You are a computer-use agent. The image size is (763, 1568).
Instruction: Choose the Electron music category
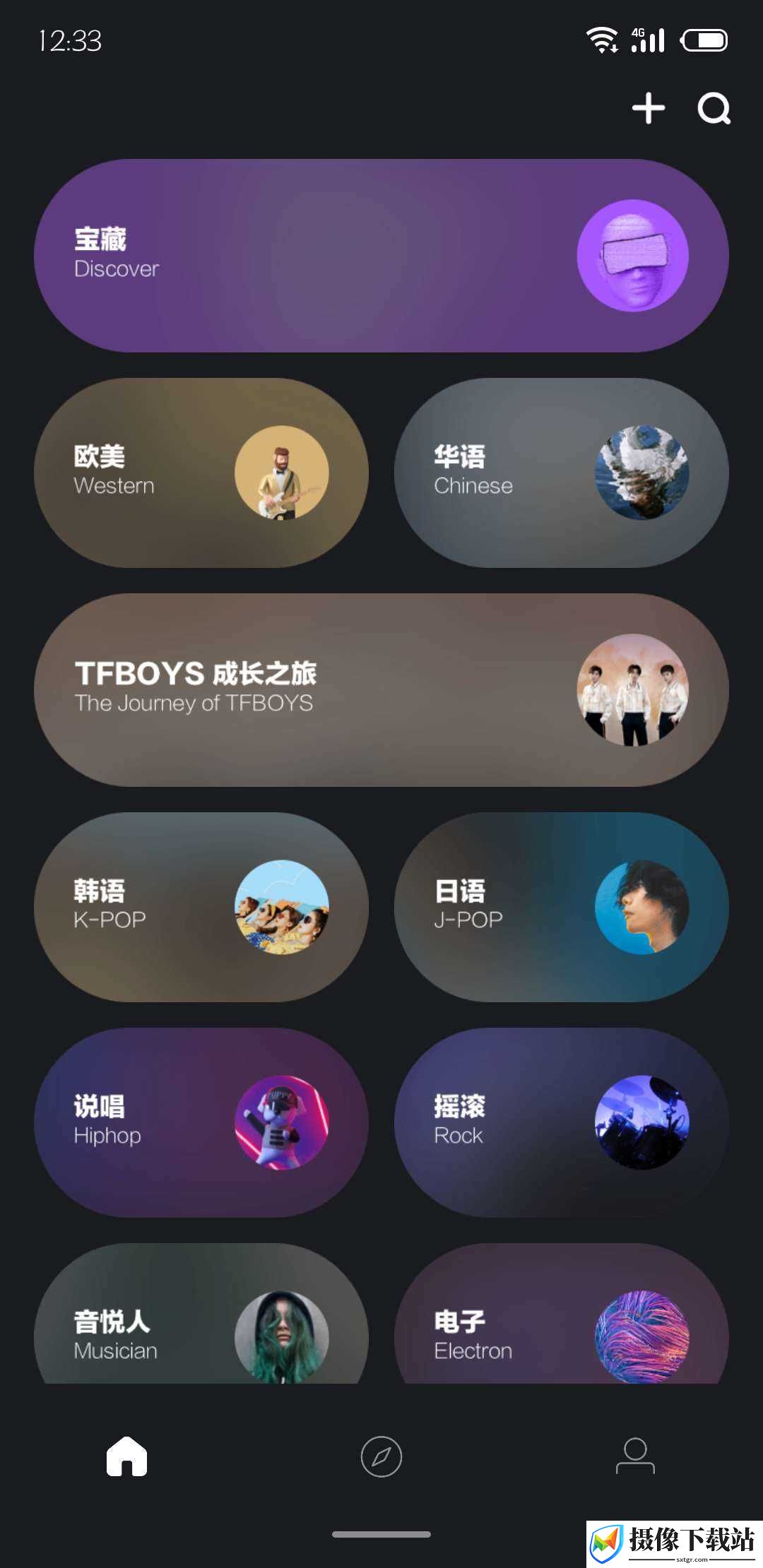pyautogui.click(x=562, y=1314)
